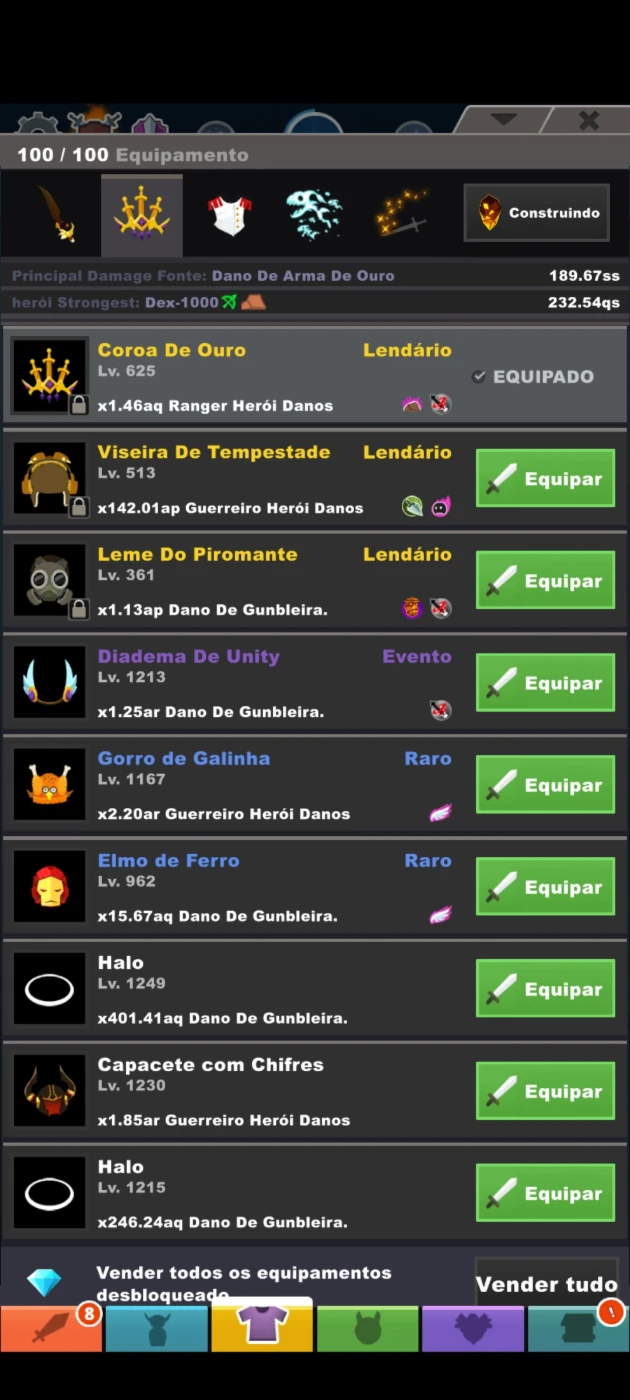Tap Vender tudo to sell unlocked equipment
The width and height of the screenshot is (630, 1400).
pos(546,1284)
